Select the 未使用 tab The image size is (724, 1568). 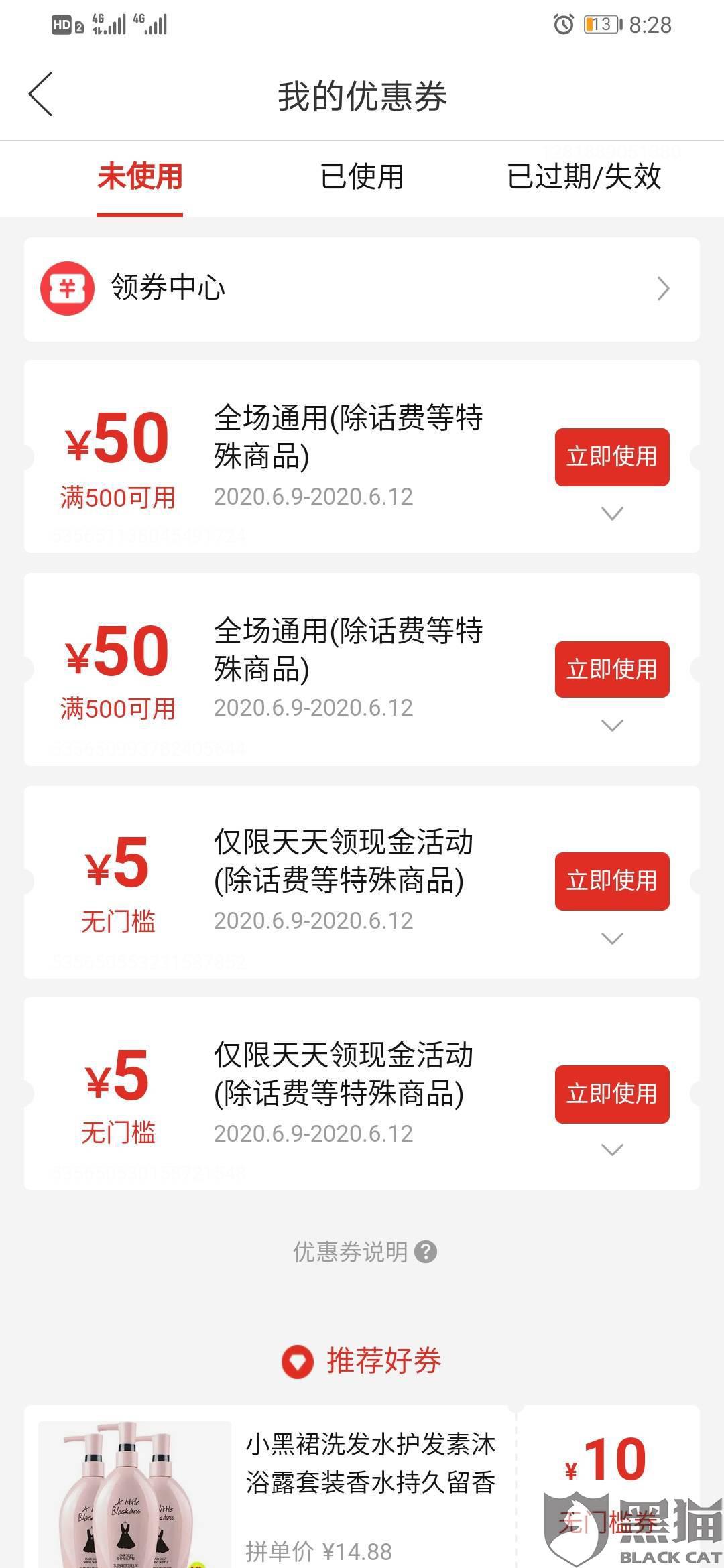139,177
